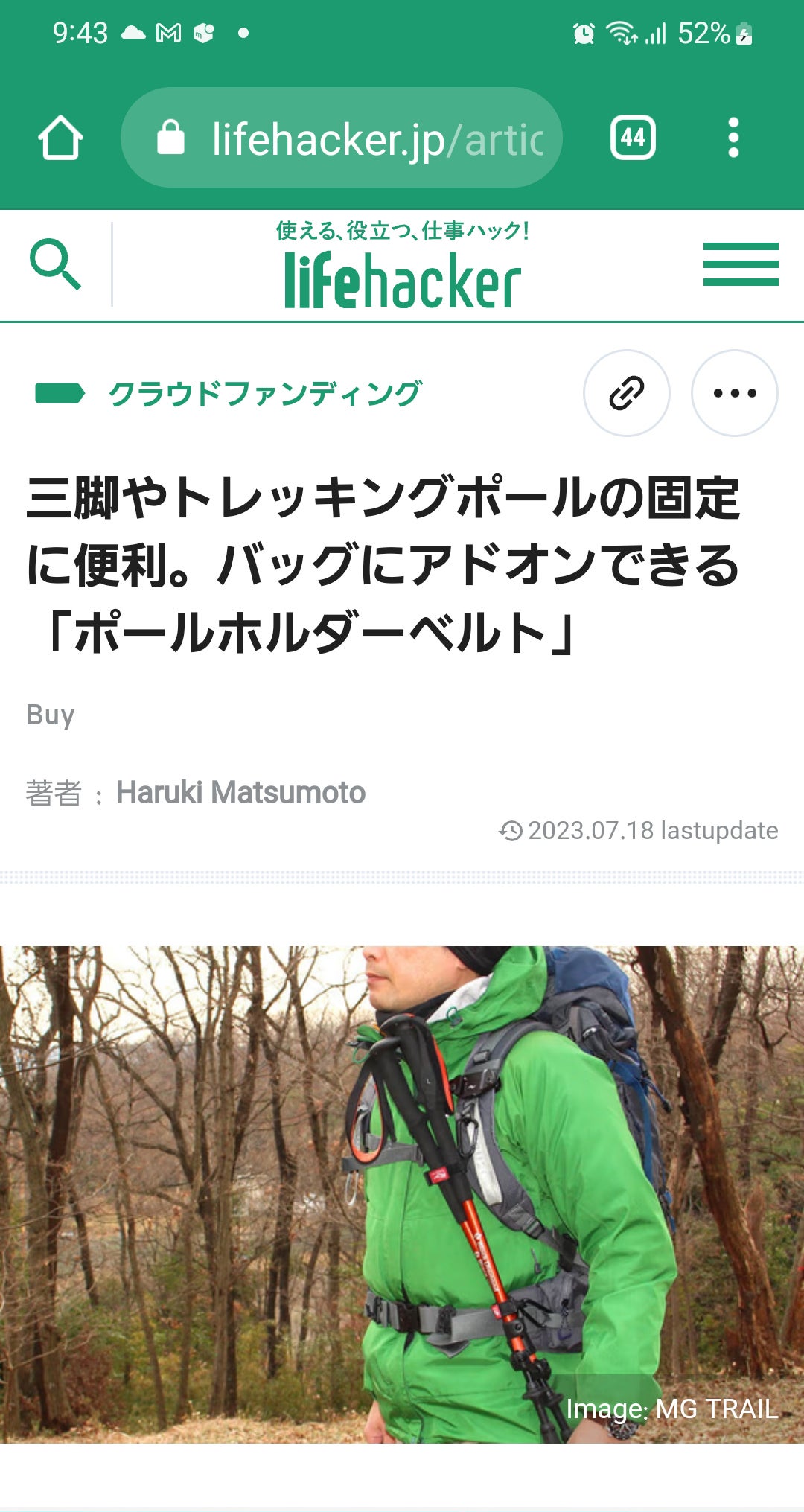Copy the article link with the chain icon
The width and height of the screenshot is (804, 1512).
626,393
